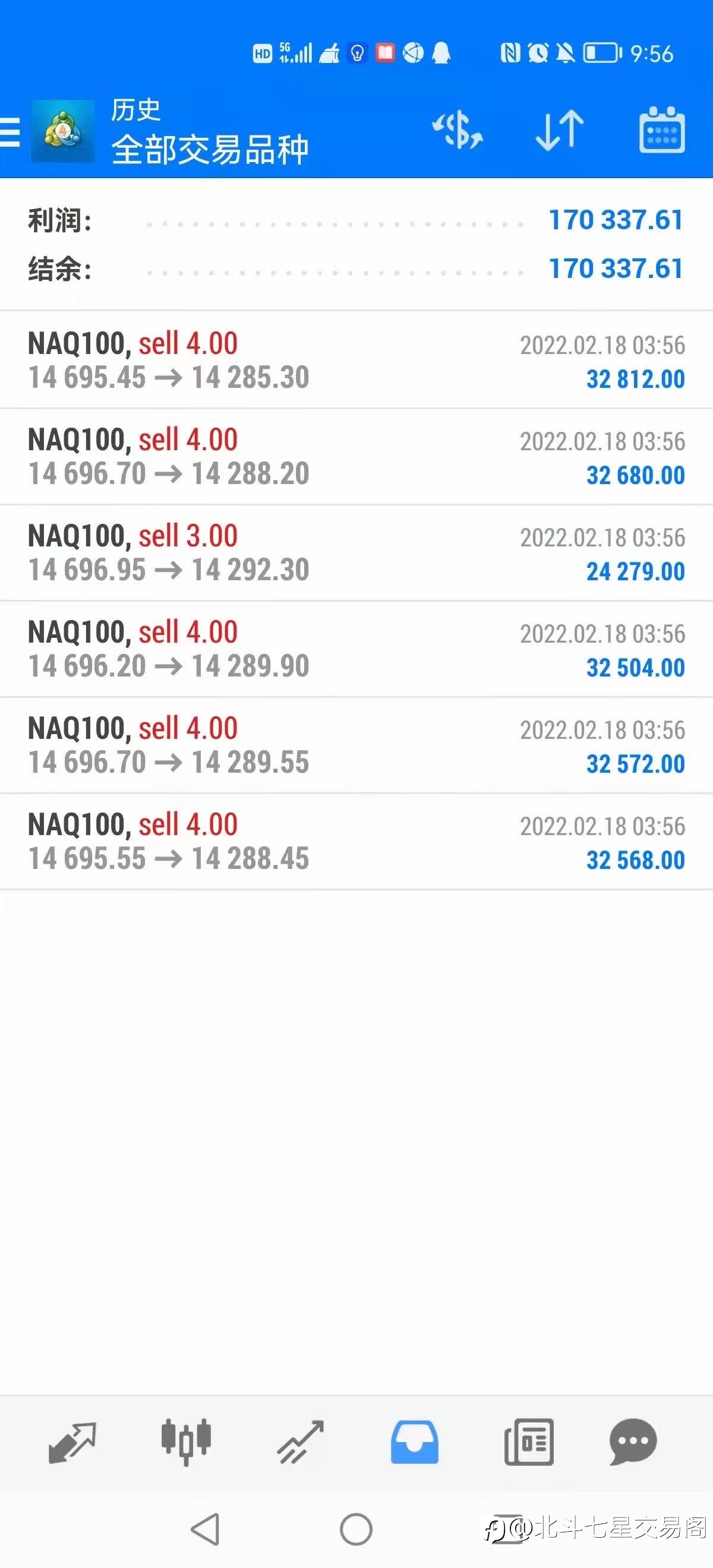Open the currency symbol filter icon
This screenshot has width=713, height=1568.
point(458,130)
